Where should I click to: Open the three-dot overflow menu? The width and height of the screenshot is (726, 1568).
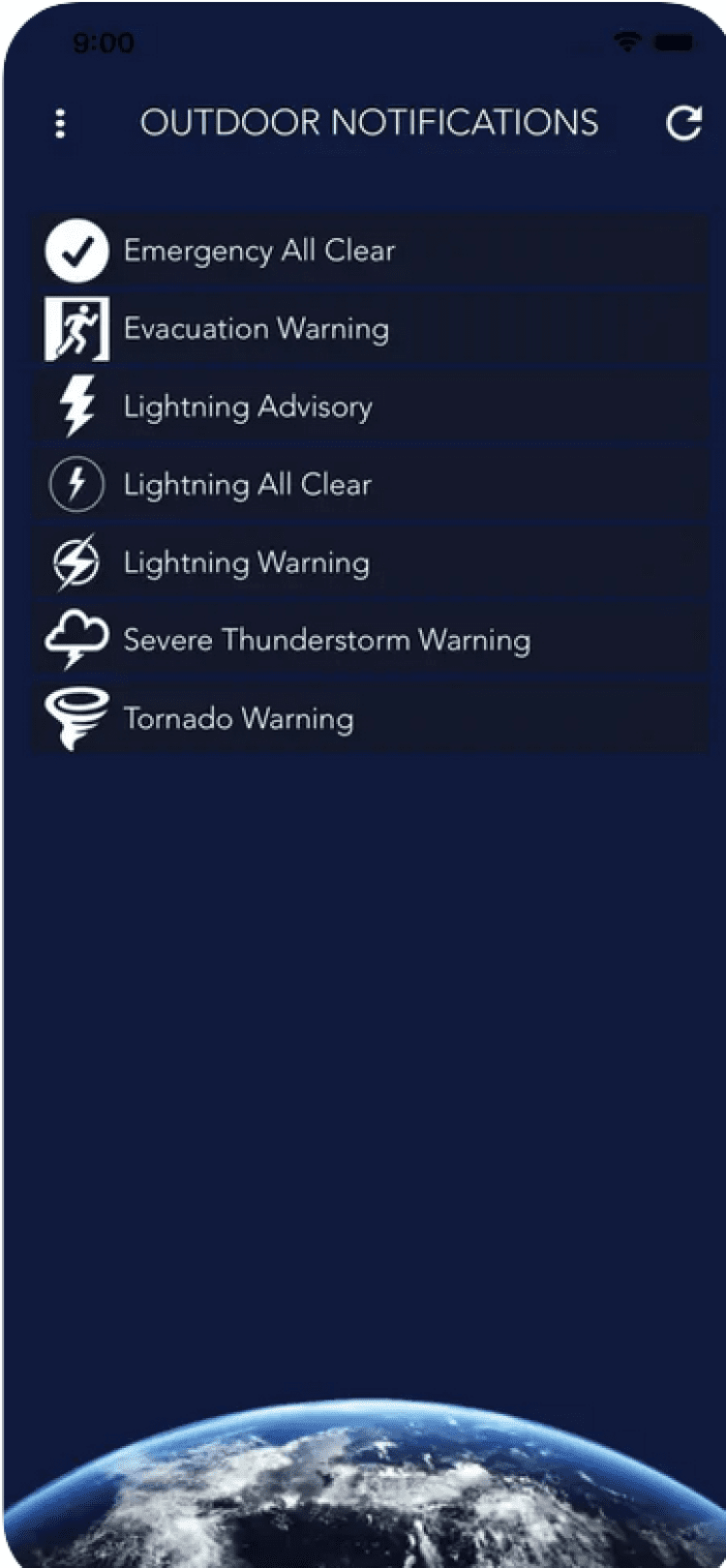click(60, 124)
